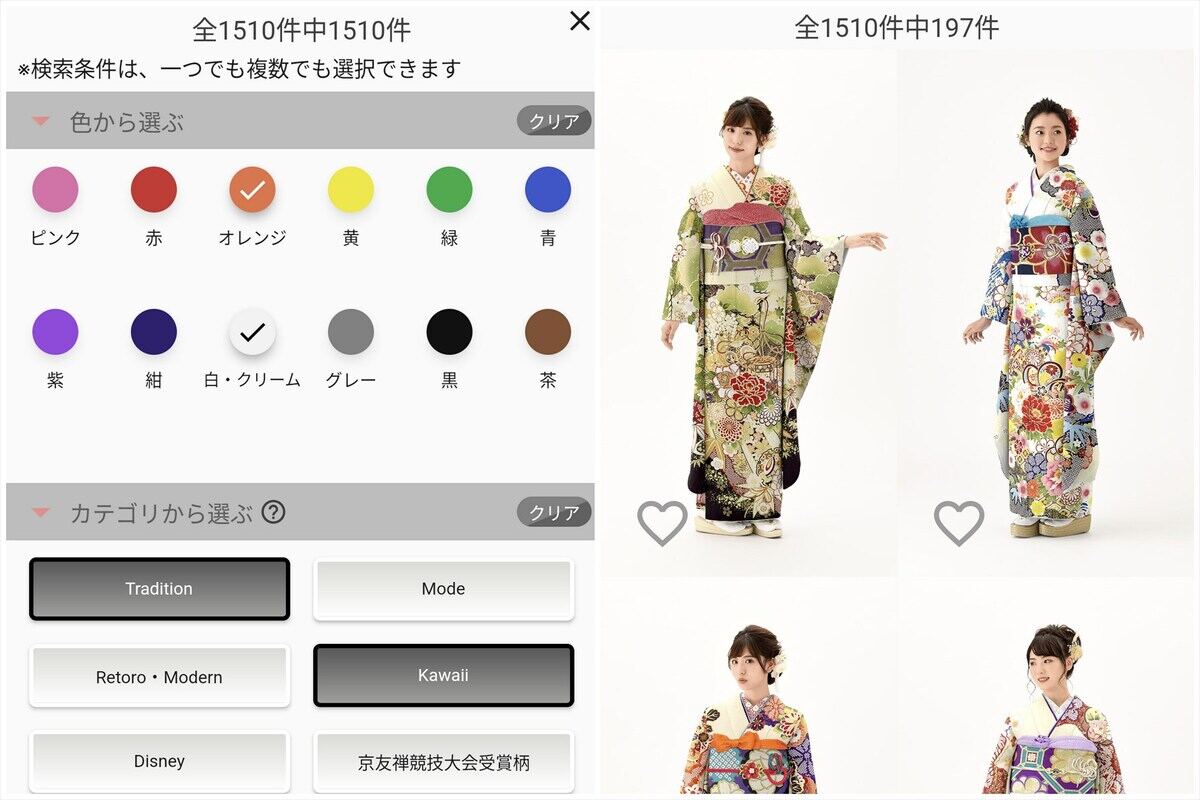
Task: Select the Disney category
Action: tap(159, 761)
